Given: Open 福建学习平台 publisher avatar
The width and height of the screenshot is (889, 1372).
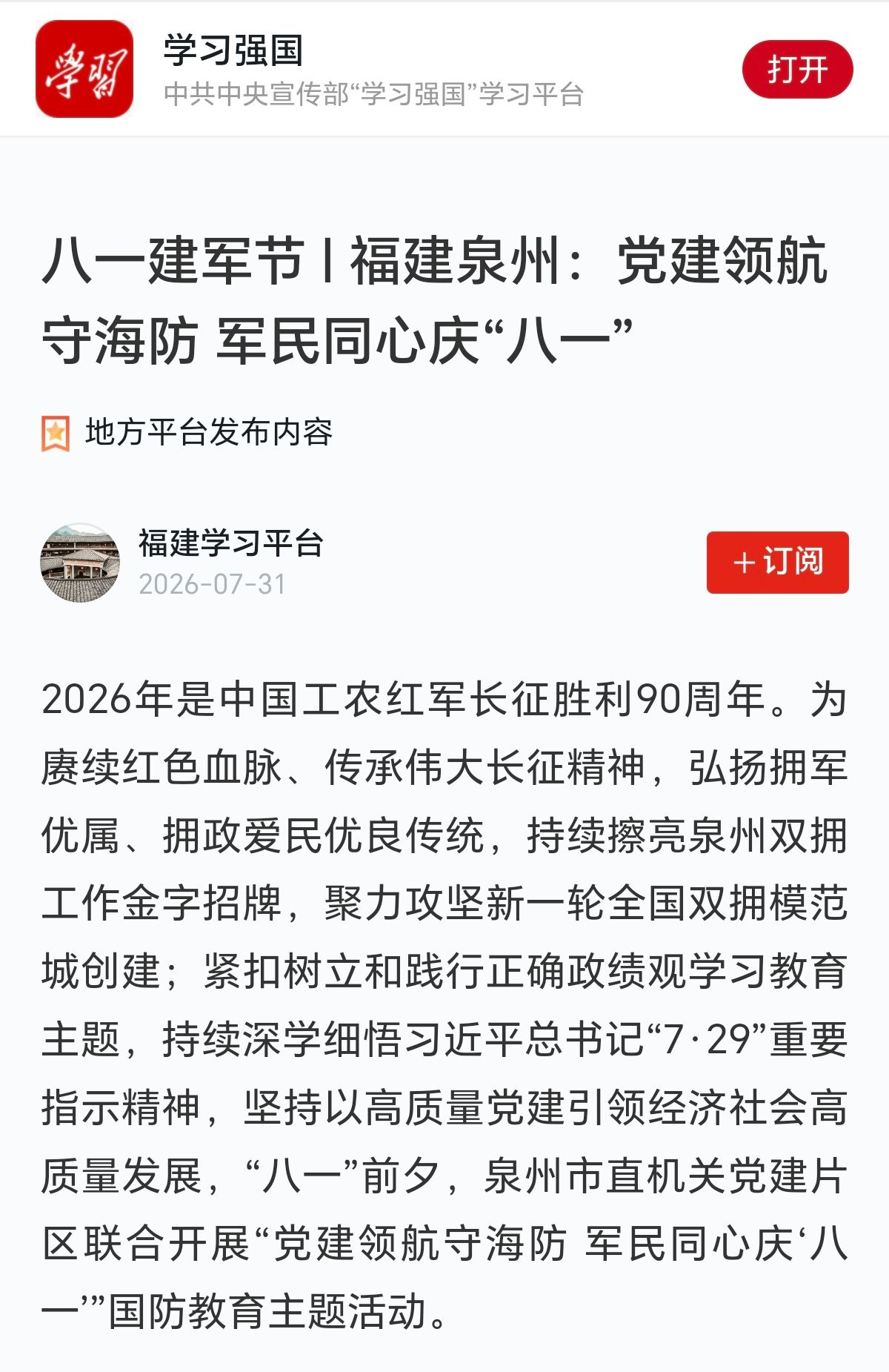Looking at the screenshot, I should pos(80,563).
